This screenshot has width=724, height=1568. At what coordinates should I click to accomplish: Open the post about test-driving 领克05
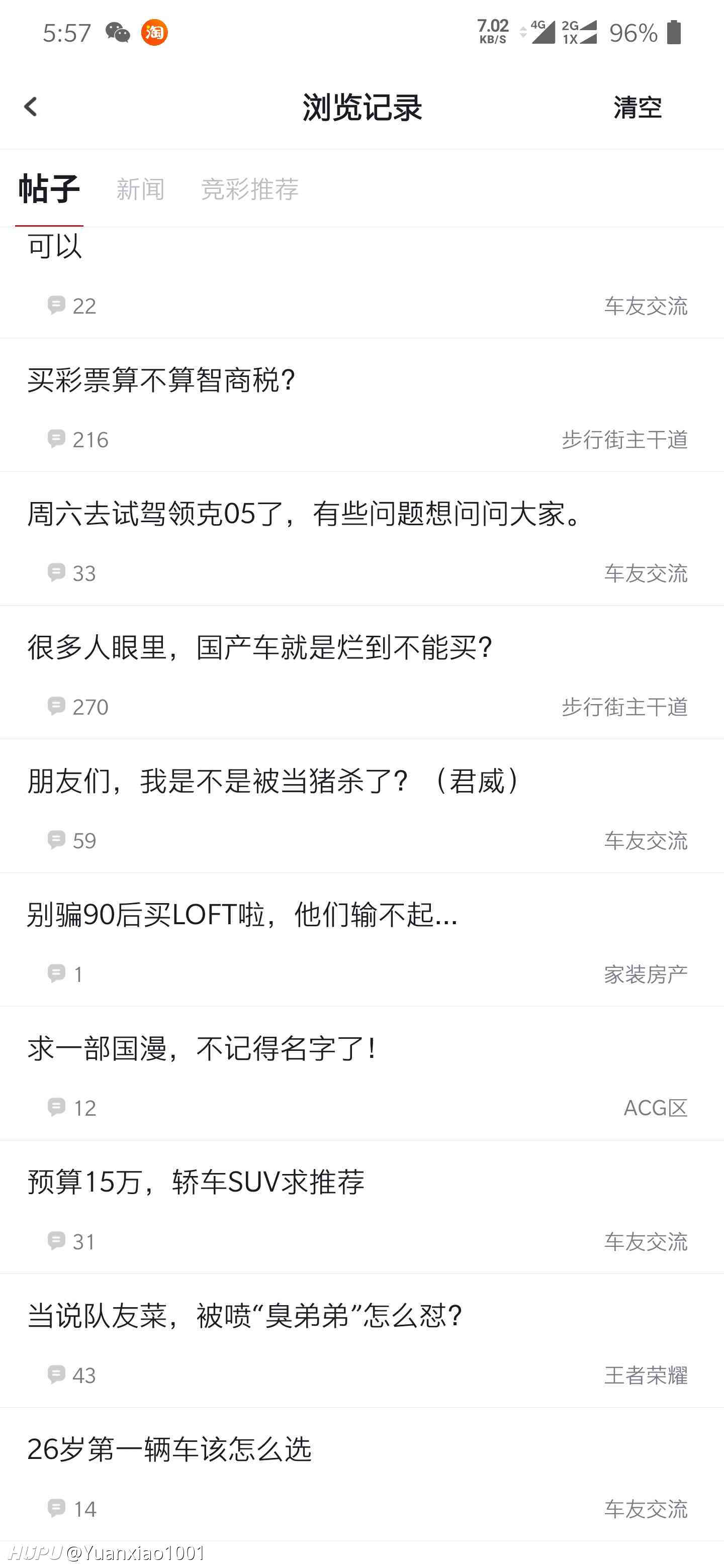361,539
